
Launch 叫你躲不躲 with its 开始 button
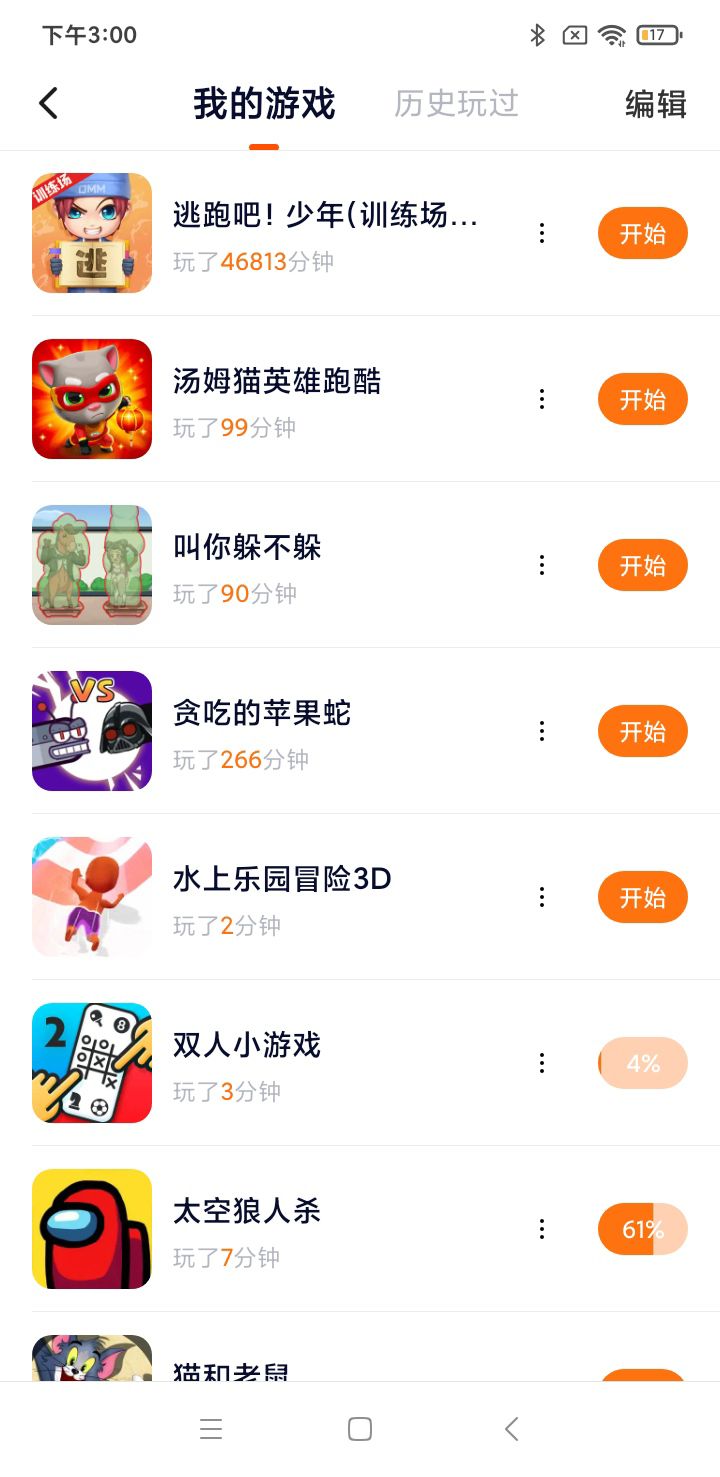tap(642, 566)
